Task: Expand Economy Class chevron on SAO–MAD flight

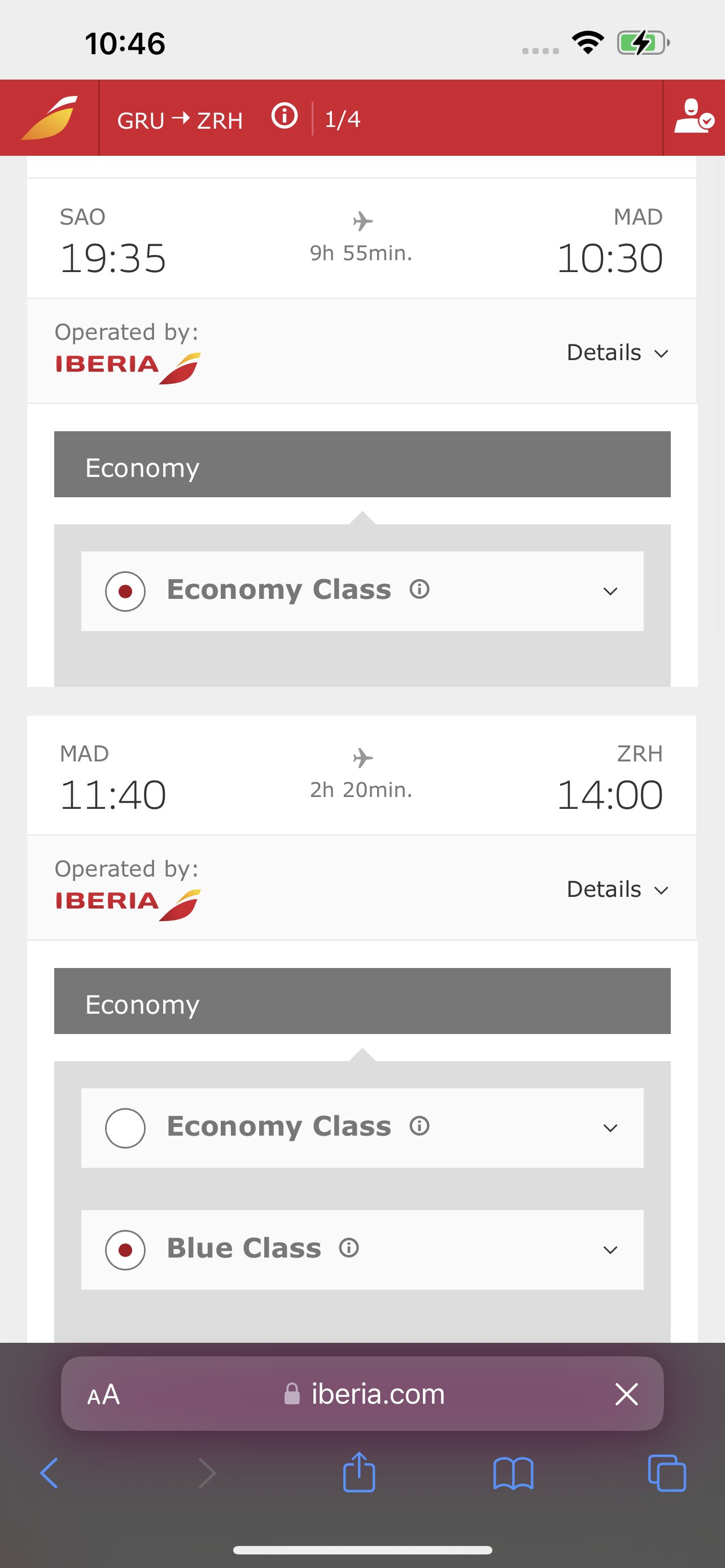Action: pos(610,591)
